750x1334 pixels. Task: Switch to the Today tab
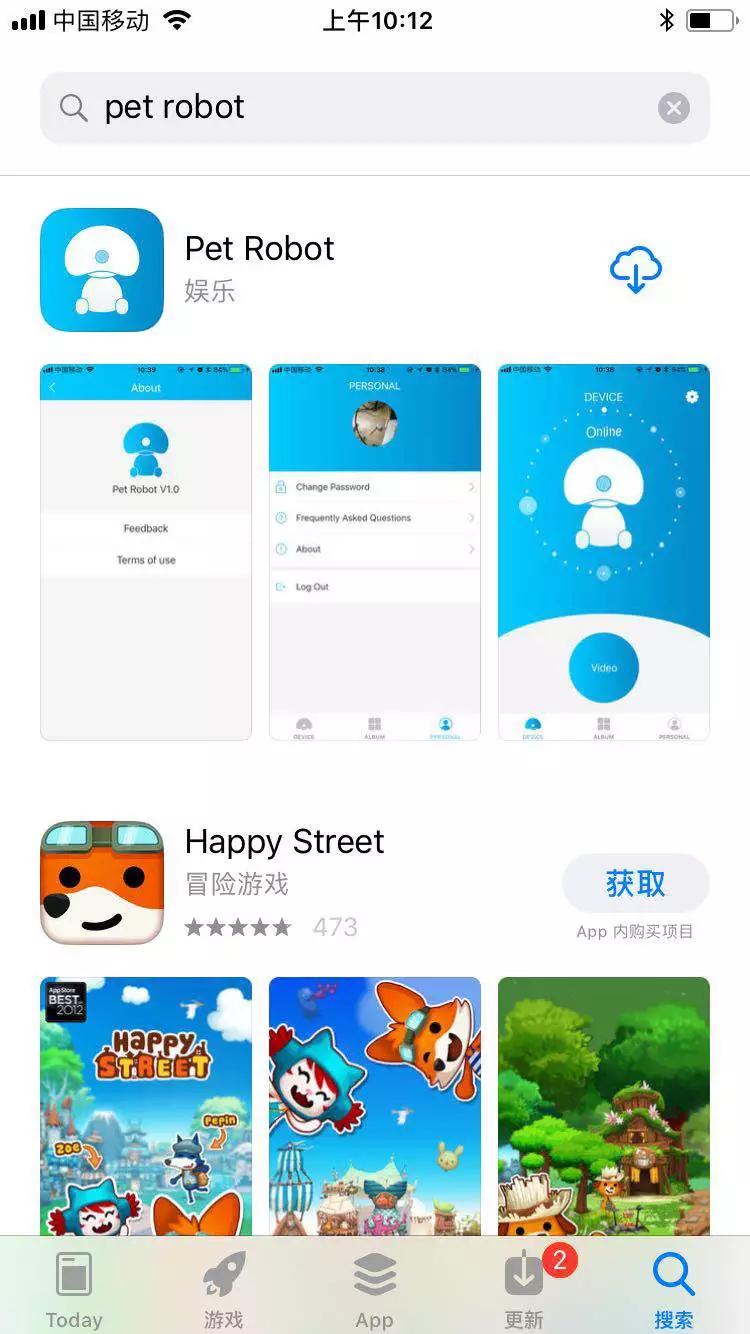(74, 1290)
